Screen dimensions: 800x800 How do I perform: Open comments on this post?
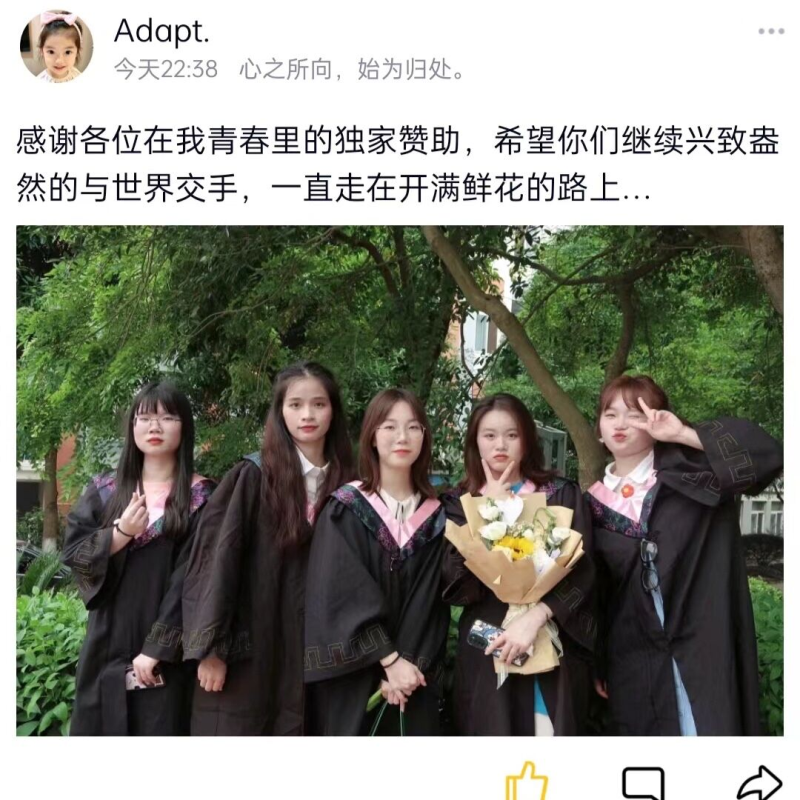coord(643,783)
